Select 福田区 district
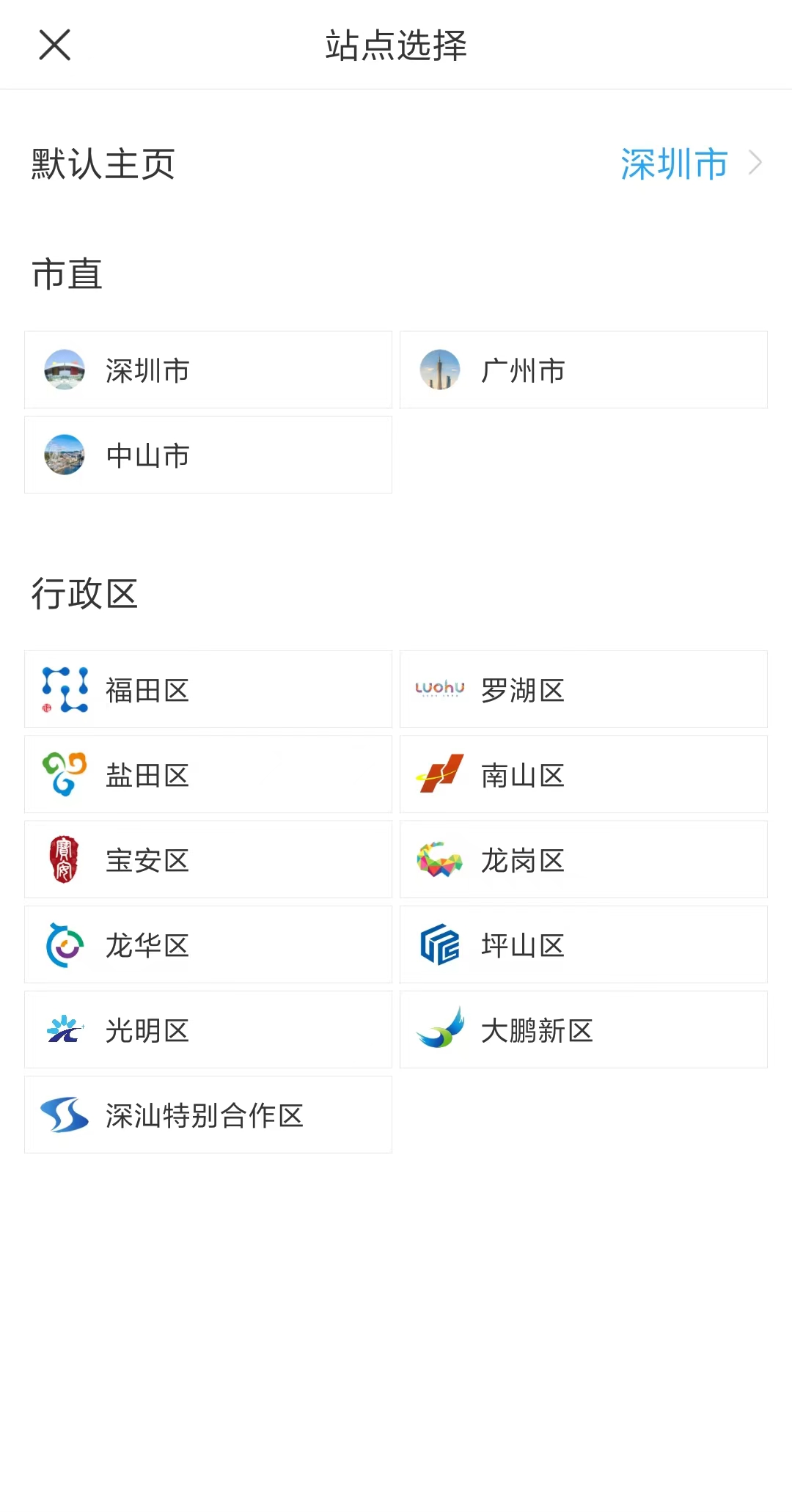The width and height of the screenshot is (792, 1512). (208, 690)
